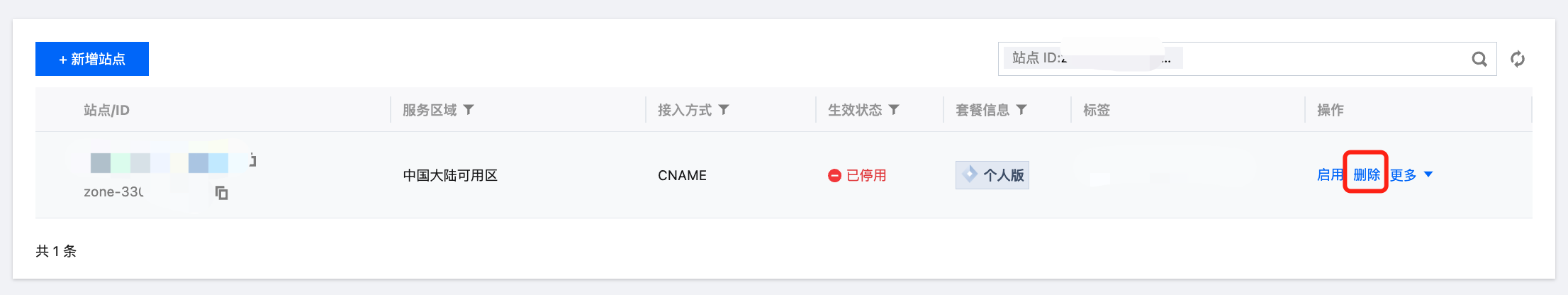
Task: Expand the 更多 actions dropdown
Action: point(1411,174)
